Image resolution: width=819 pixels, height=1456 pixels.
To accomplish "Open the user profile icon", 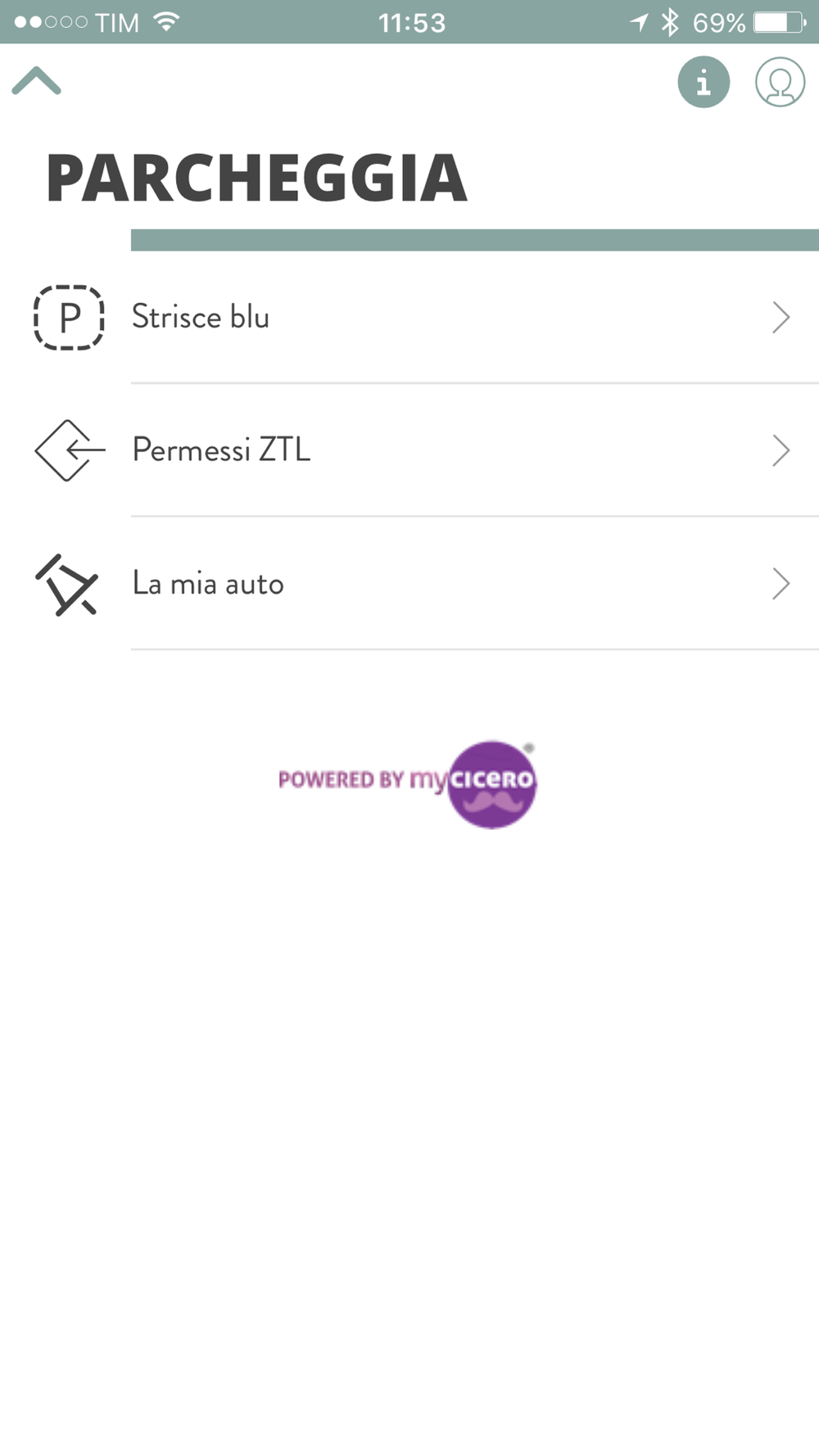I will click(780, 82).
